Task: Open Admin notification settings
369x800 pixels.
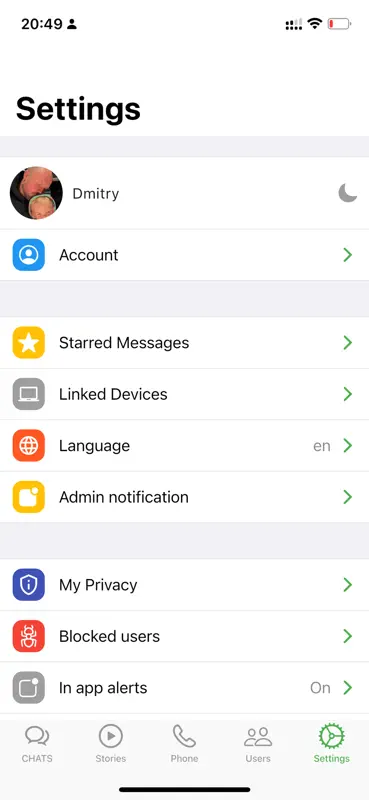Action: pyautogui.click(x=184, y=497)
